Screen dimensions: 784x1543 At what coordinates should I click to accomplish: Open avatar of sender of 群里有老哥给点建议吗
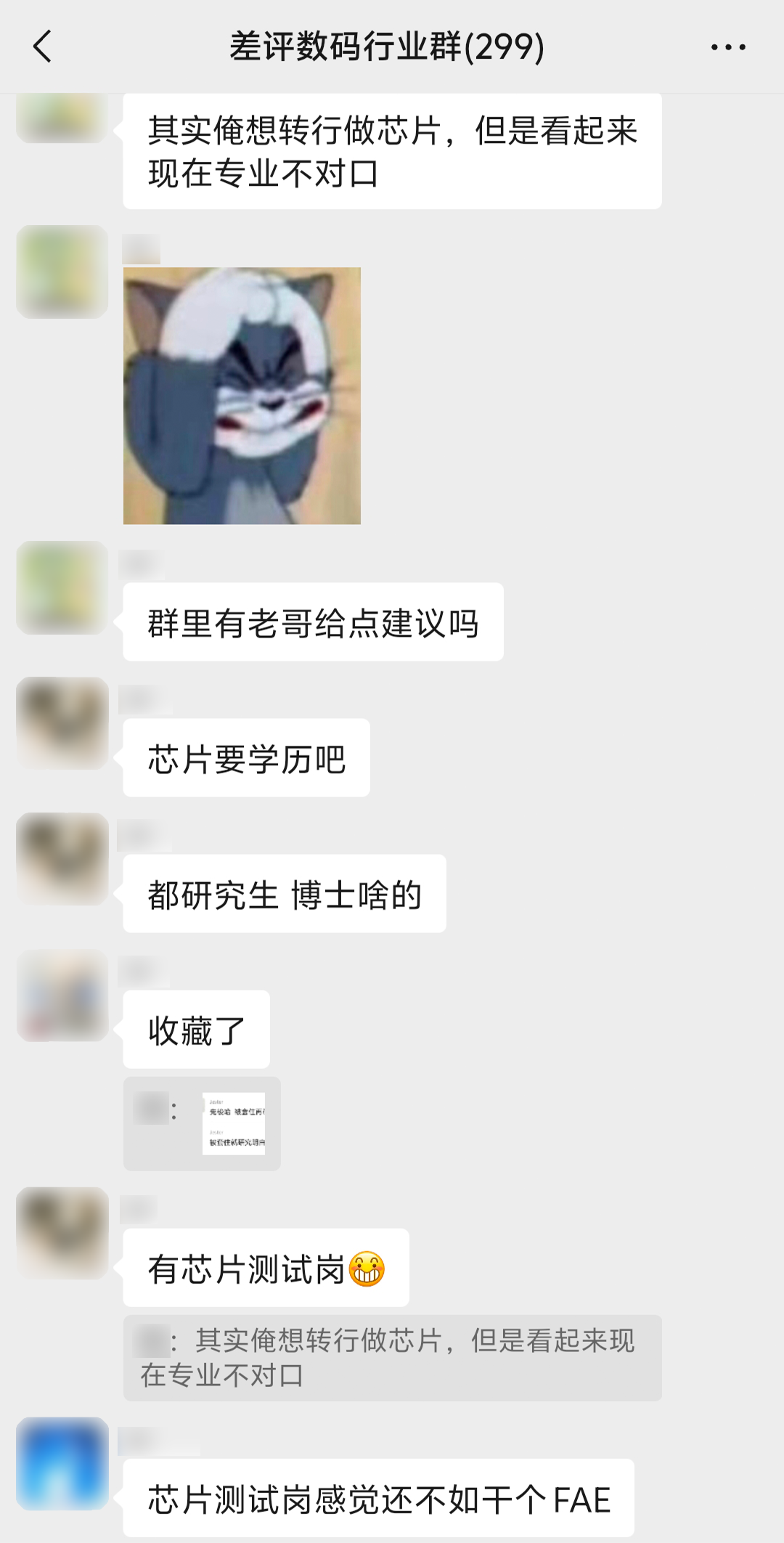coord(62,587)
